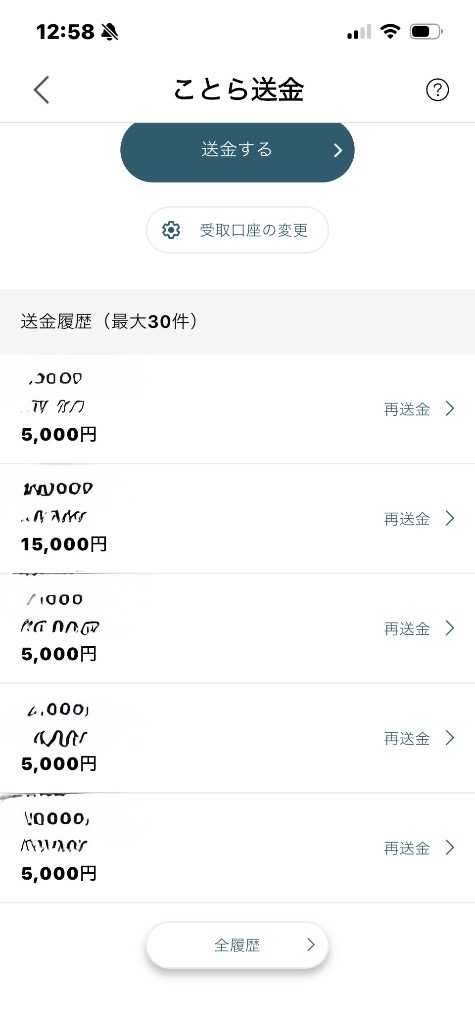Tap the 送金する button
The width and height of the screenshot is (475, 1028).
point(237,150)
